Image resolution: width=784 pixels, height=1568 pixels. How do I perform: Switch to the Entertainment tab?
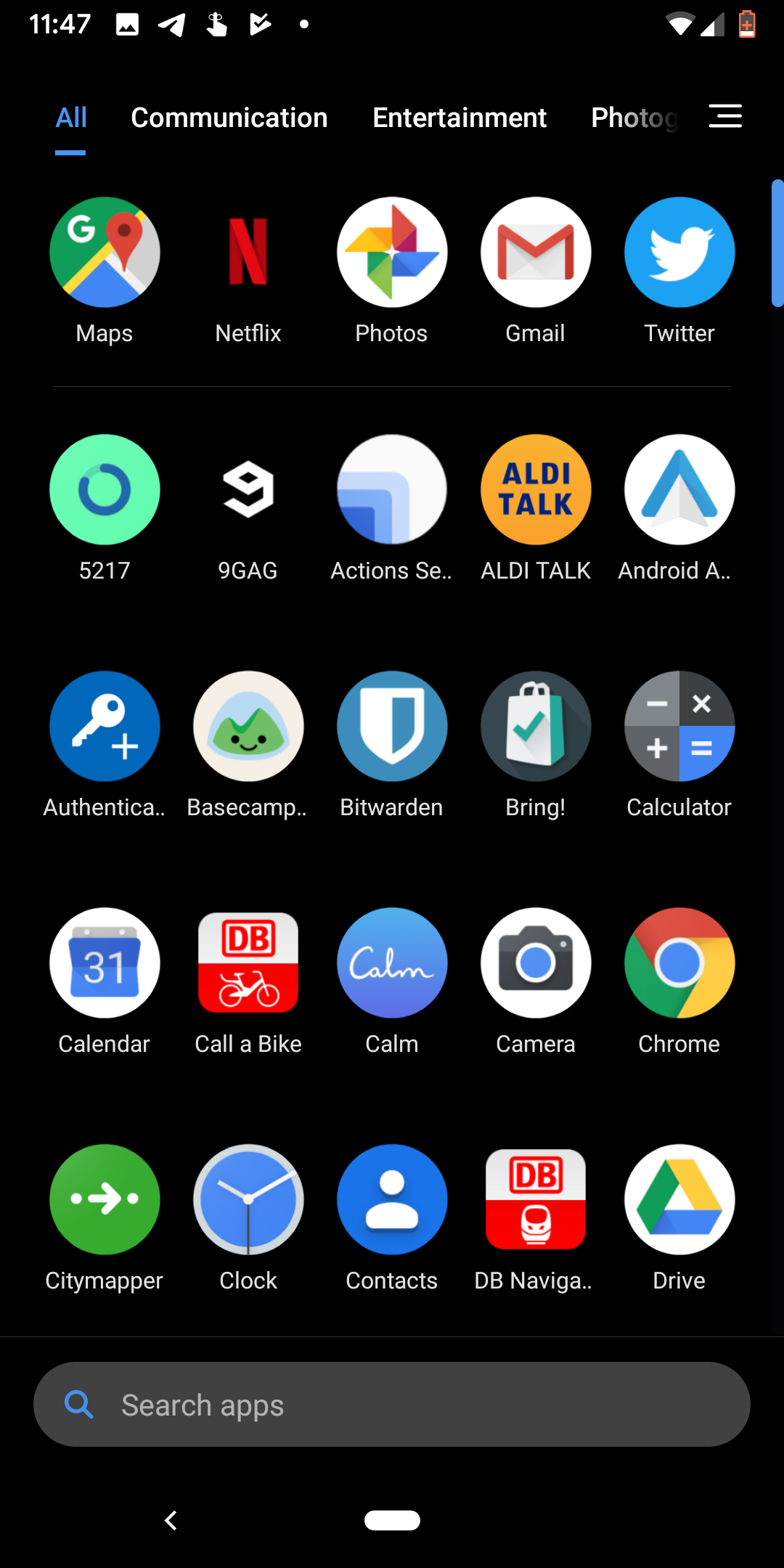[460, 118]
